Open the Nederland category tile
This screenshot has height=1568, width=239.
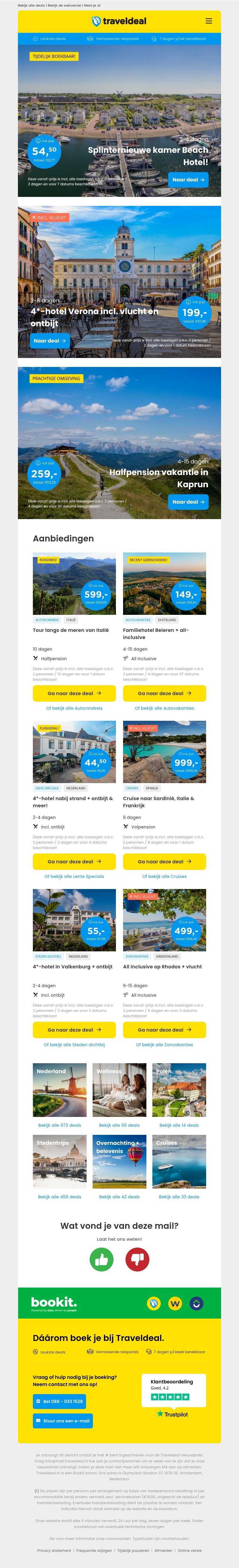click(60, 1089)
